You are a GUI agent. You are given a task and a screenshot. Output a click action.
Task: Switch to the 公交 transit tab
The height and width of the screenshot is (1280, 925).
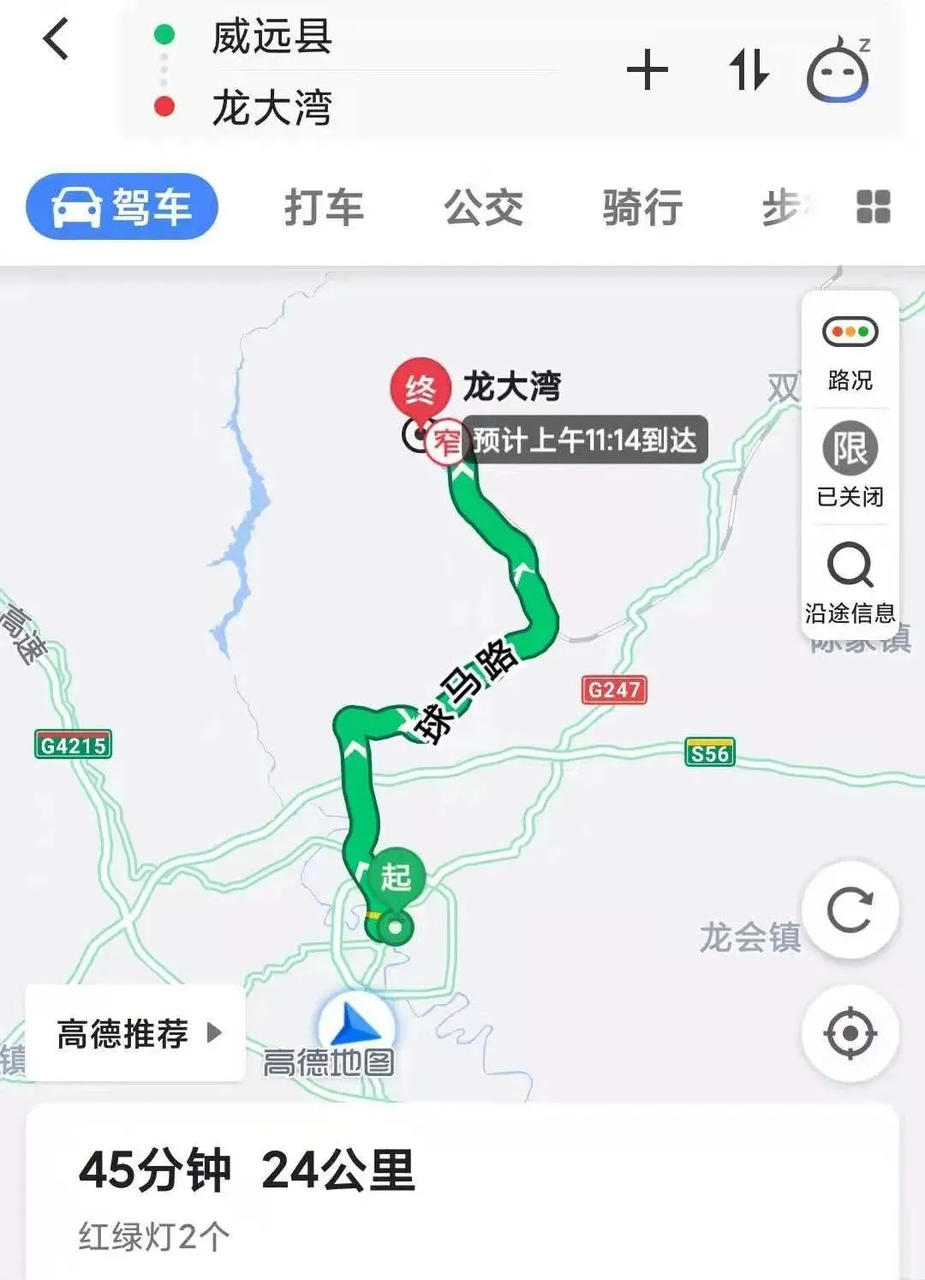[482, 207]
